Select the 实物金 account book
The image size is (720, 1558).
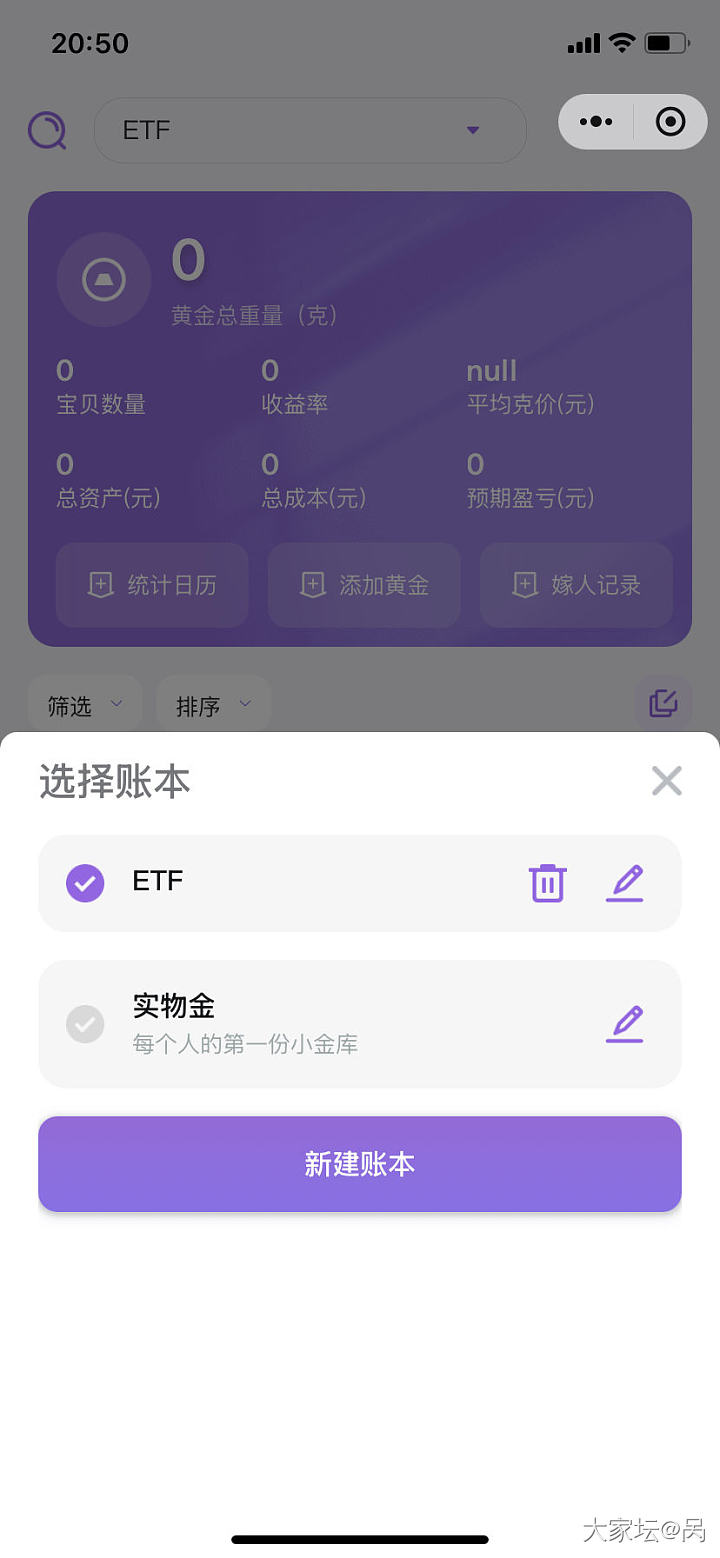coord(86,1024)
